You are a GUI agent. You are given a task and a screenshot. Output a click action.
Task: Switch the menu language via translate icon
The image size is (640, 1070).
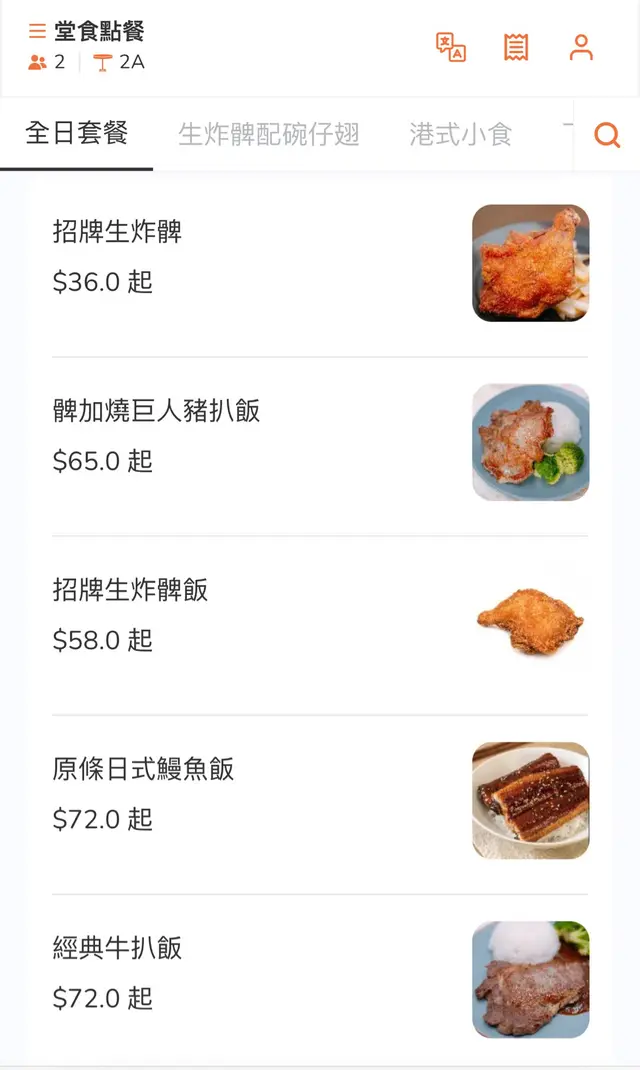(451, 47)
